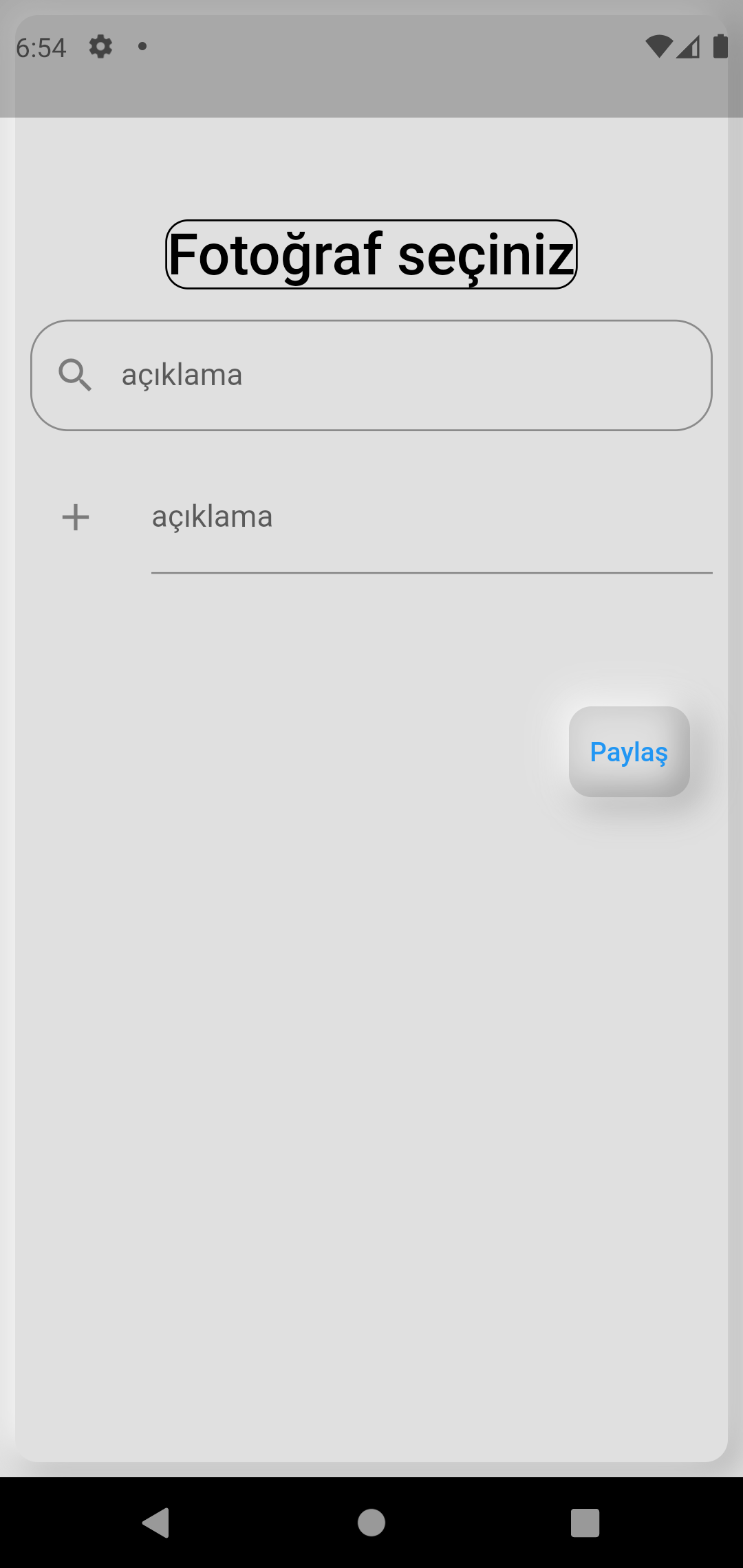Tap the plus icon beside açıklama
The image size is (743, 1568).
76,517
